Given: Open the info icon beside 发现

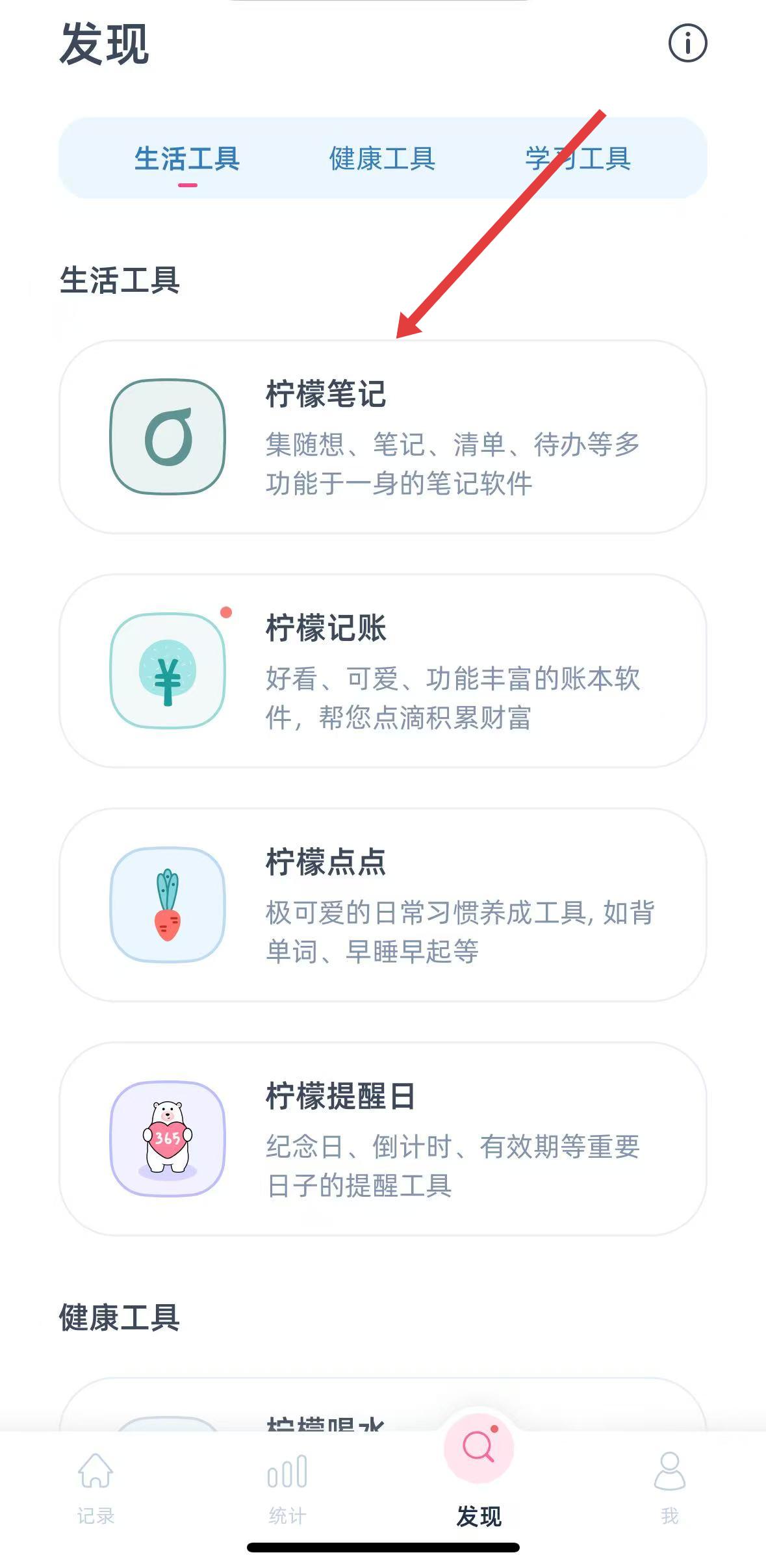Looking at the screenshot, I should point(687,44).
